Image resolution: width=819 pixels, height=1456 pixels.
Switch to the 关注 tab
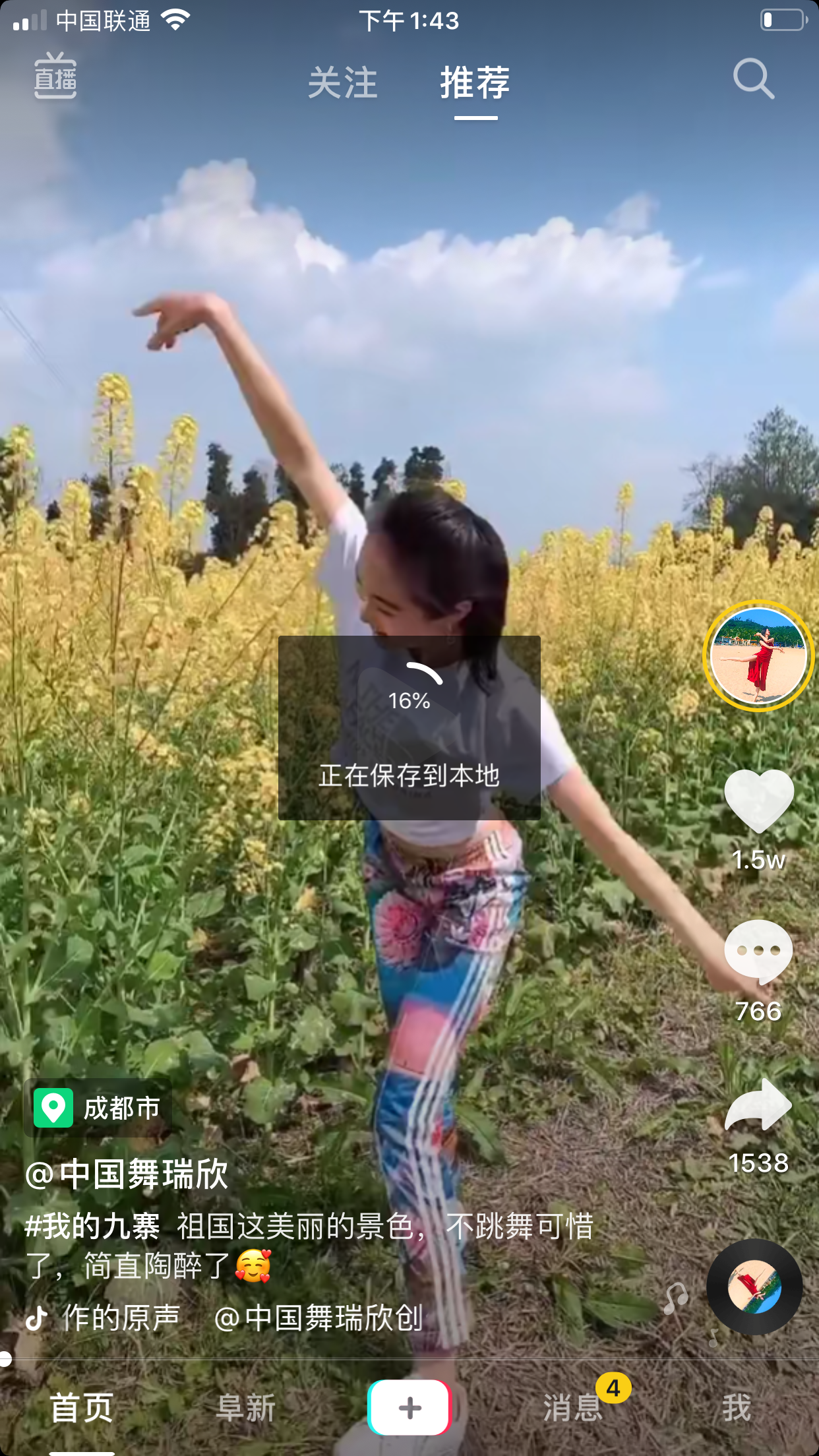coord(343,83)
